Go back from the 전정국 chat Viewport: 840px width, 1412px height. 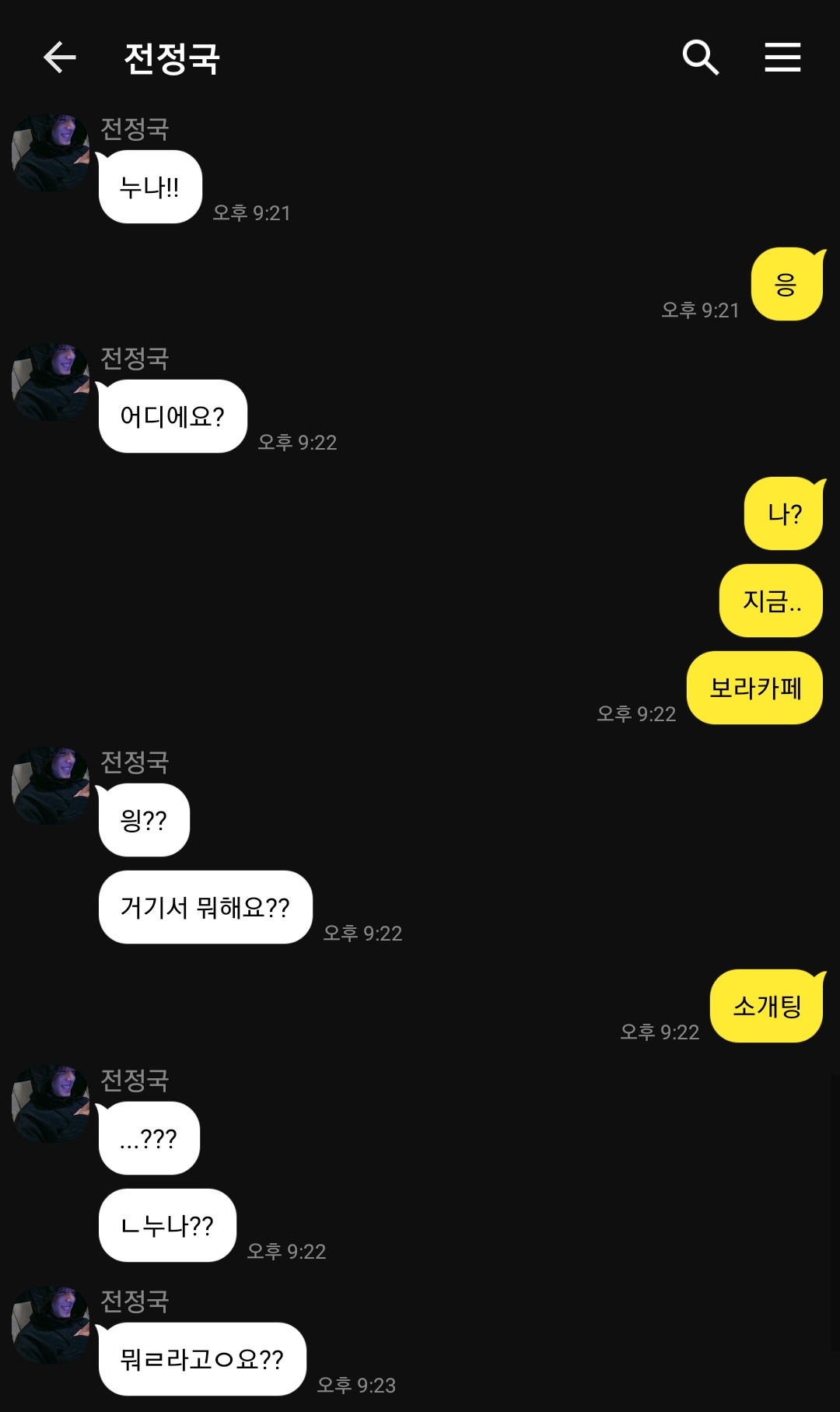coord(59,58)
